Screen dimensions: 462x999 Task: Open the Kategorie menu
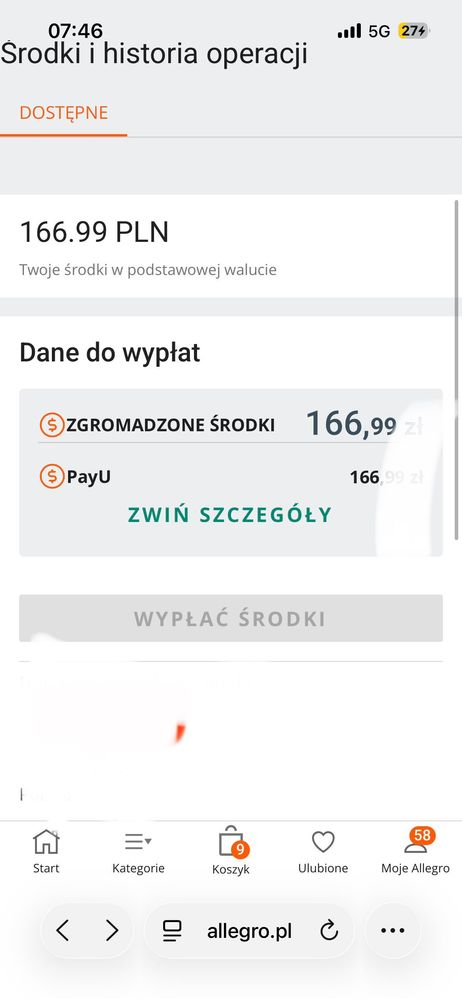click(x=138, y=851)
